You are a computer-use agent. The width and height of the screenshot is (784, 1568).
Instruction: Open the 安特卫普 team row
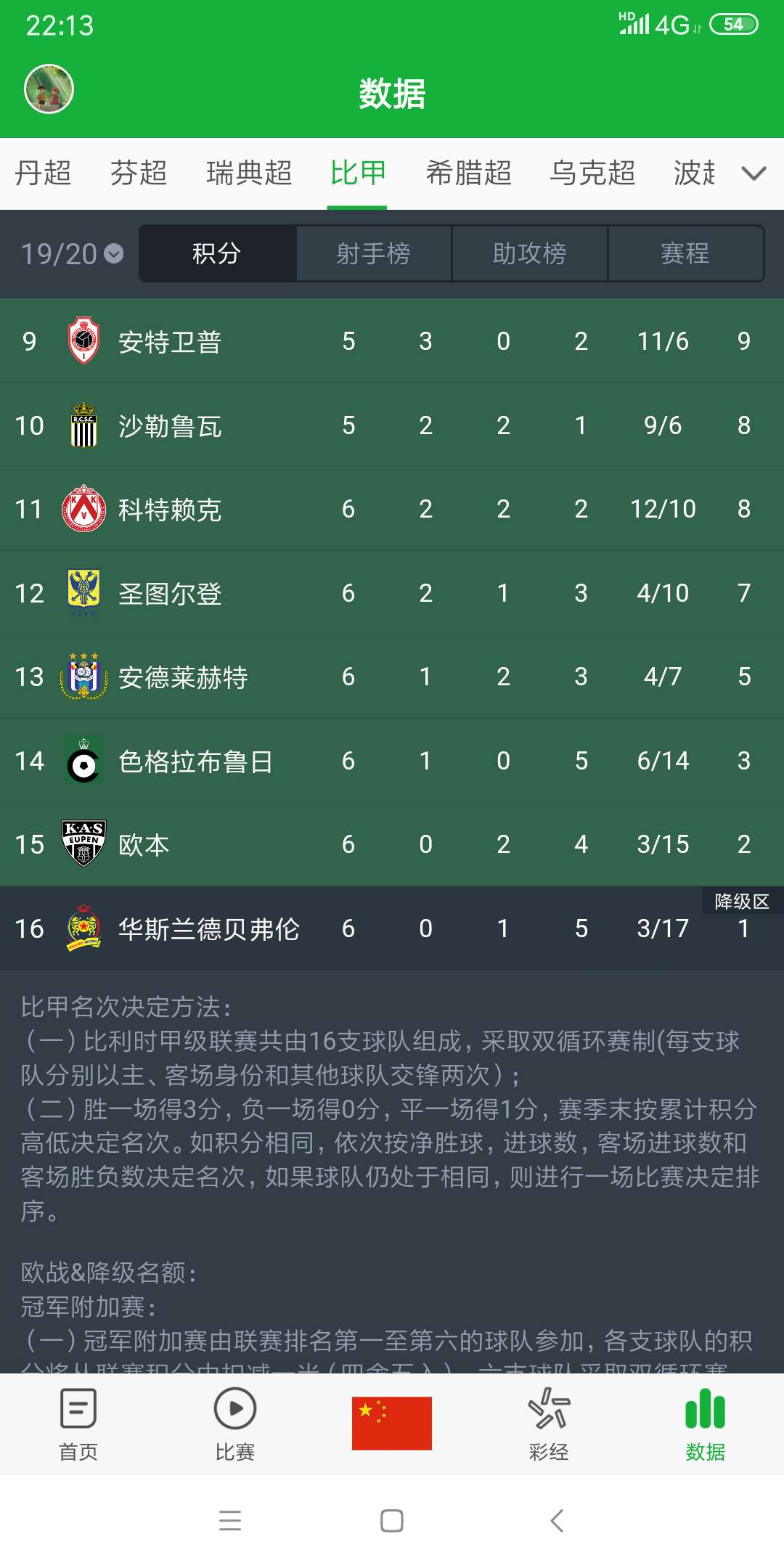pos(170,341)
